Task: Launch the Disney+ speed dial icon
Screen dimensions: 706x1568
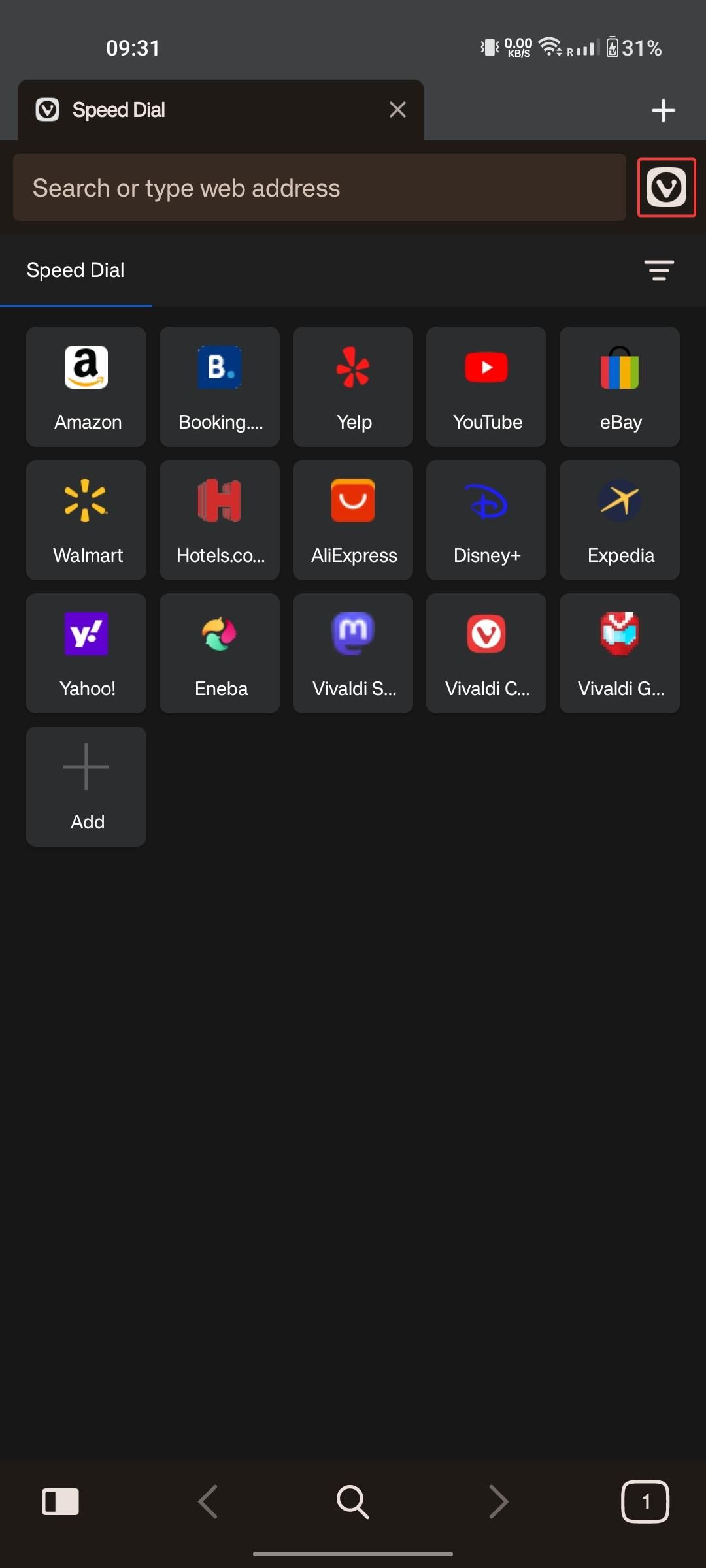Action: tap(486, 519)
